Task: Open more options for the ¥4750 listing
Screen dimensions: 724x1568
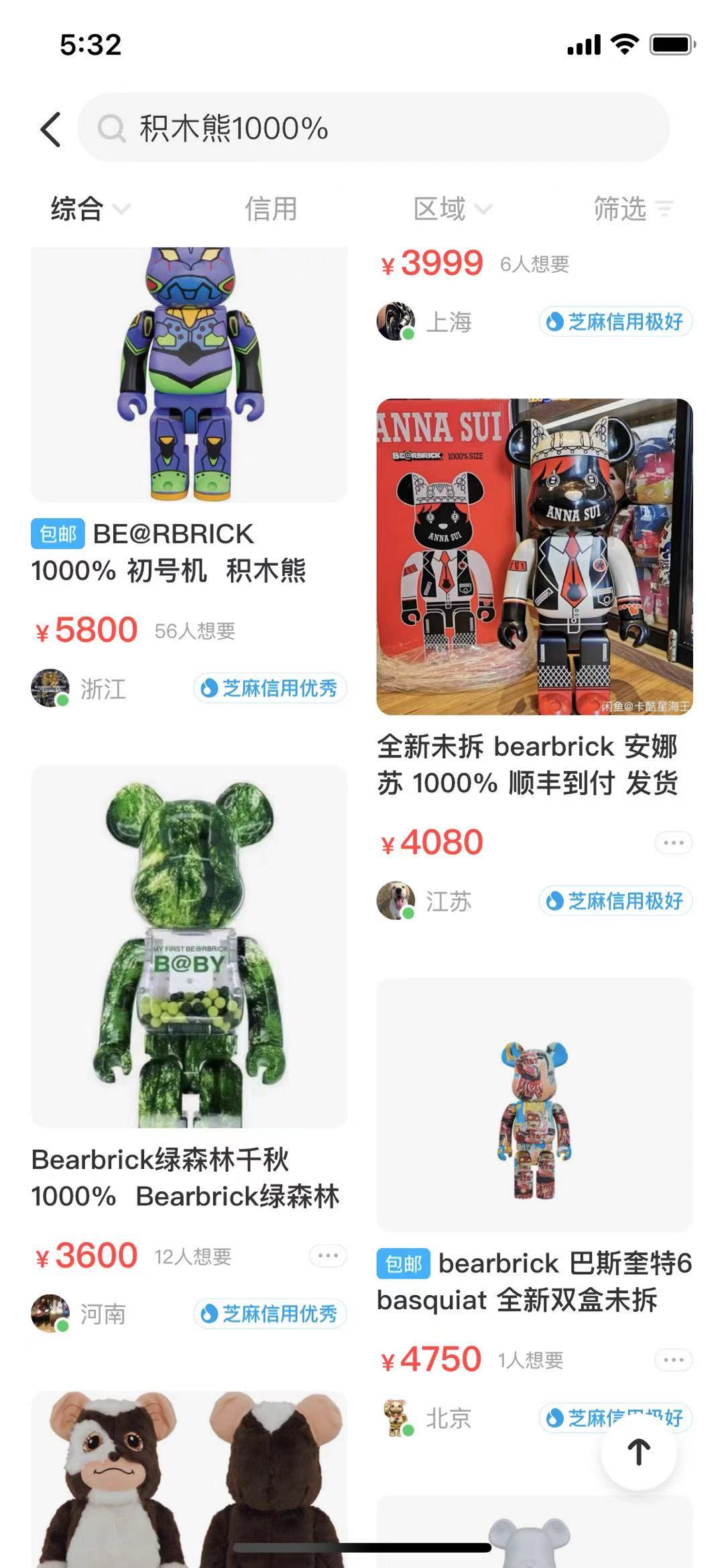Action: [x=673, y=1360]
